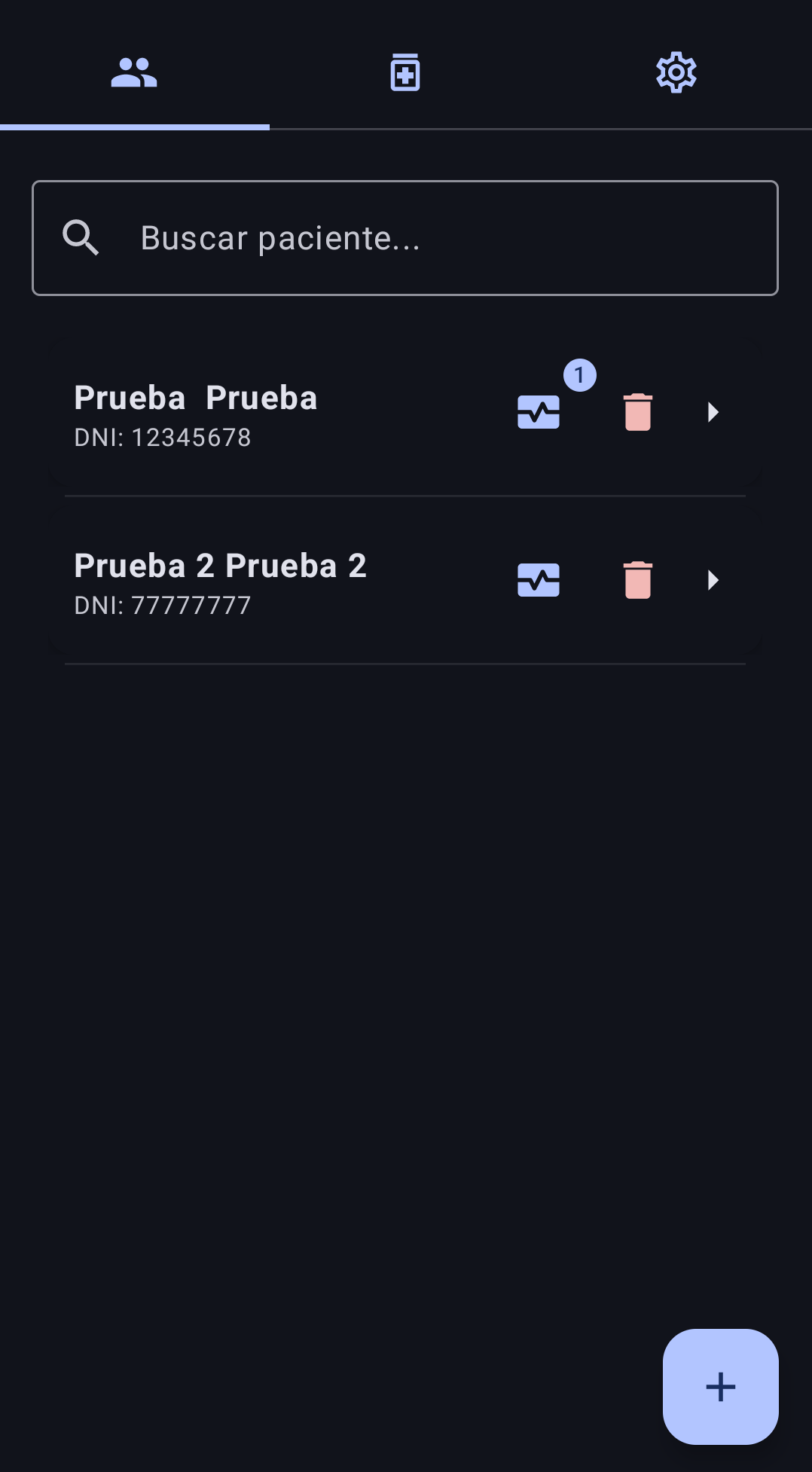This screenshot has height=1472, width=812.
Task: Open the settings gear icon
Action: point(676,72)
